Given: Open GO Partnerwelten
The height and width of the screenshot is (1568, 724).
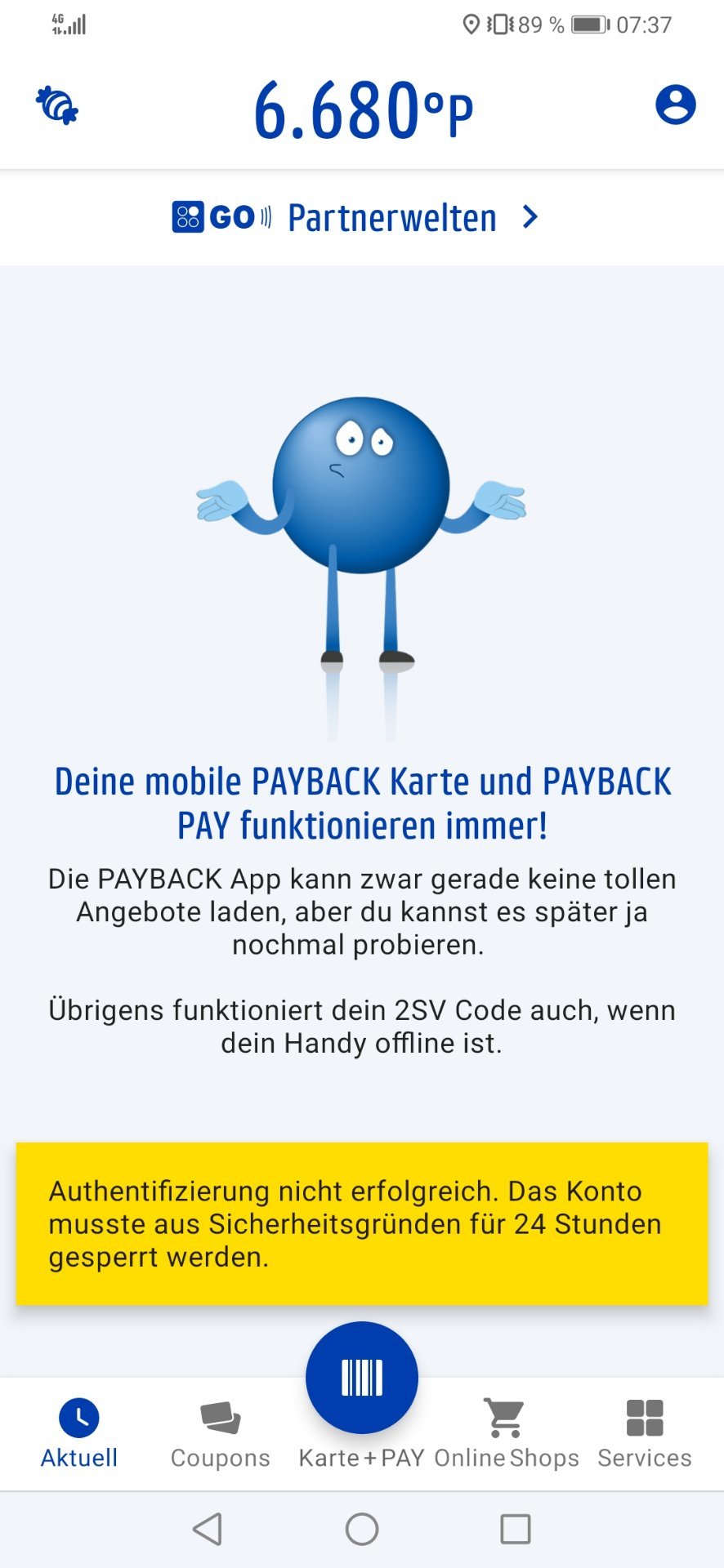Looking at the screenshot, I should point(355,217).
